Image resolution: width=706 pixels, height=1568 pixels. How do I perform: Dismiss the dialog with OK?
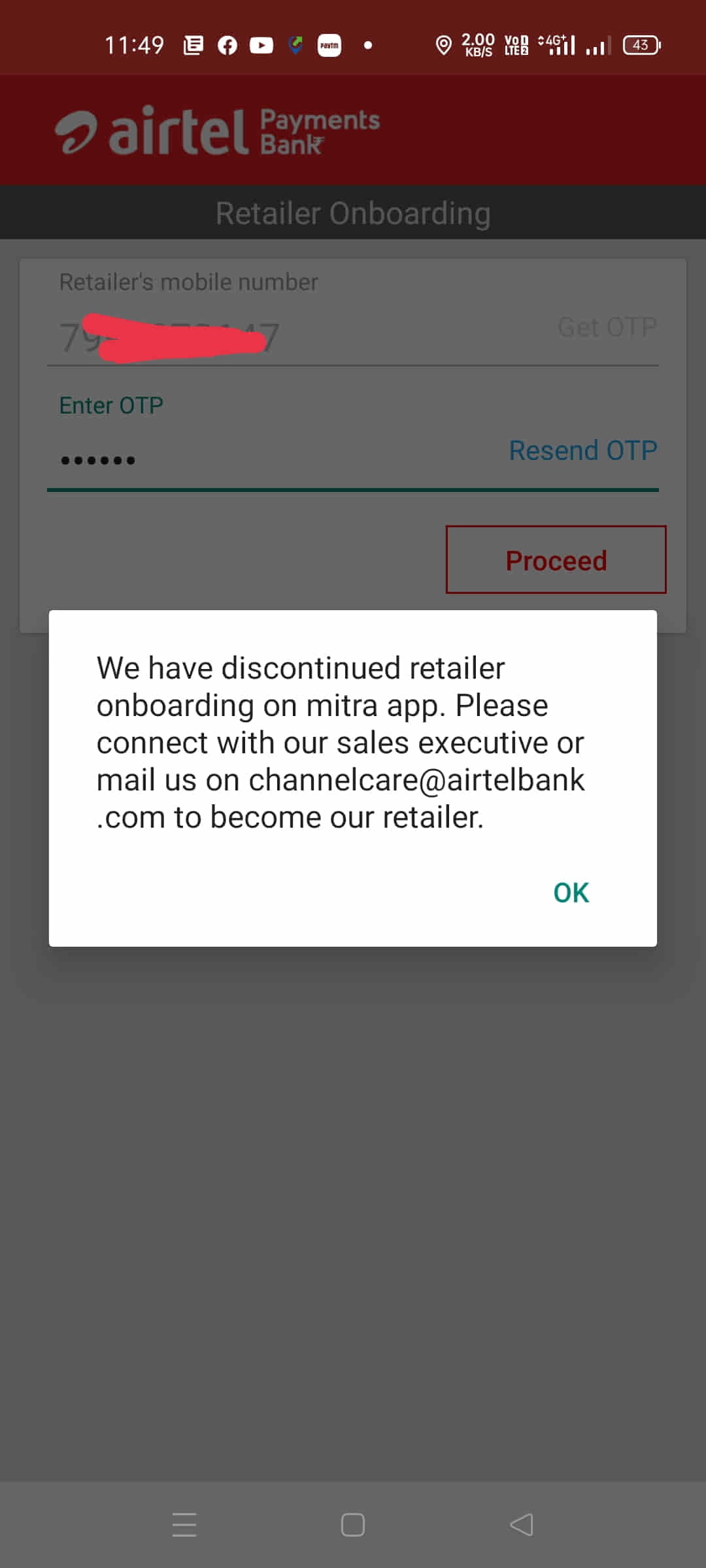(x=571, y=892)
